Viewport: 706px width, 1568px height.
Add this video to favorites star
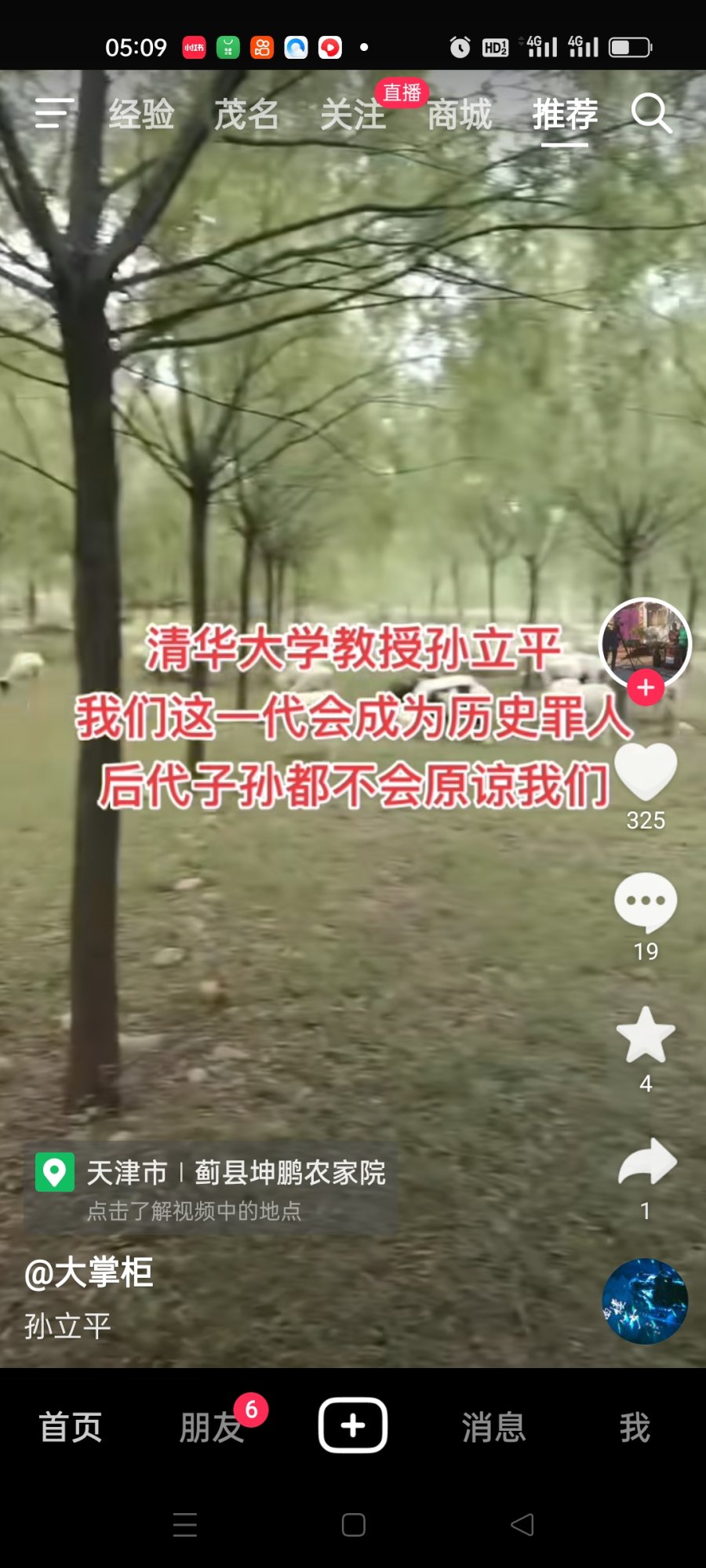(x=646, y=1035)
